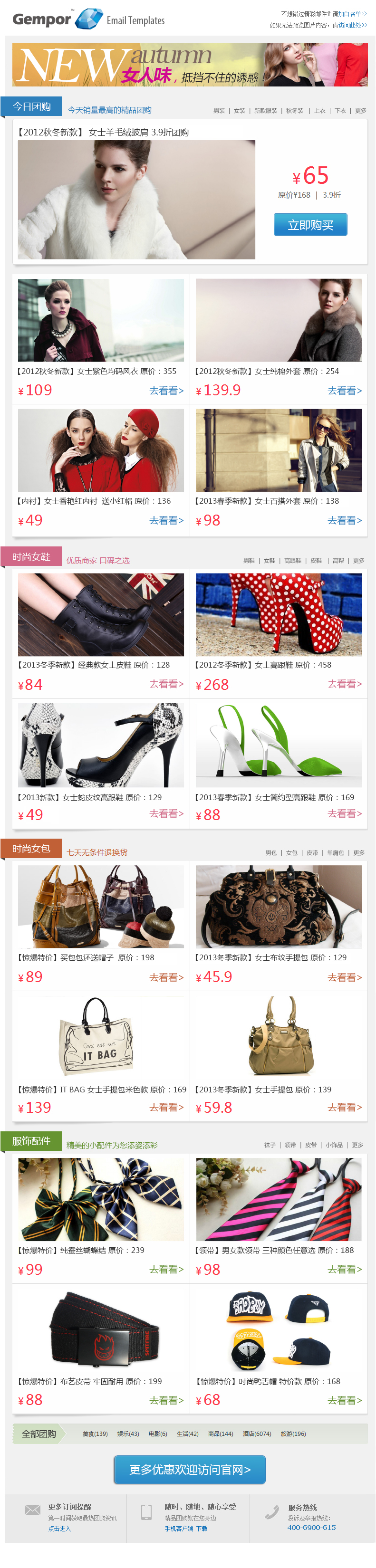Tap the 更多优惠欢迎访问官网 button
This screenshot has width=376, height=1568.
click(190, 1469)
